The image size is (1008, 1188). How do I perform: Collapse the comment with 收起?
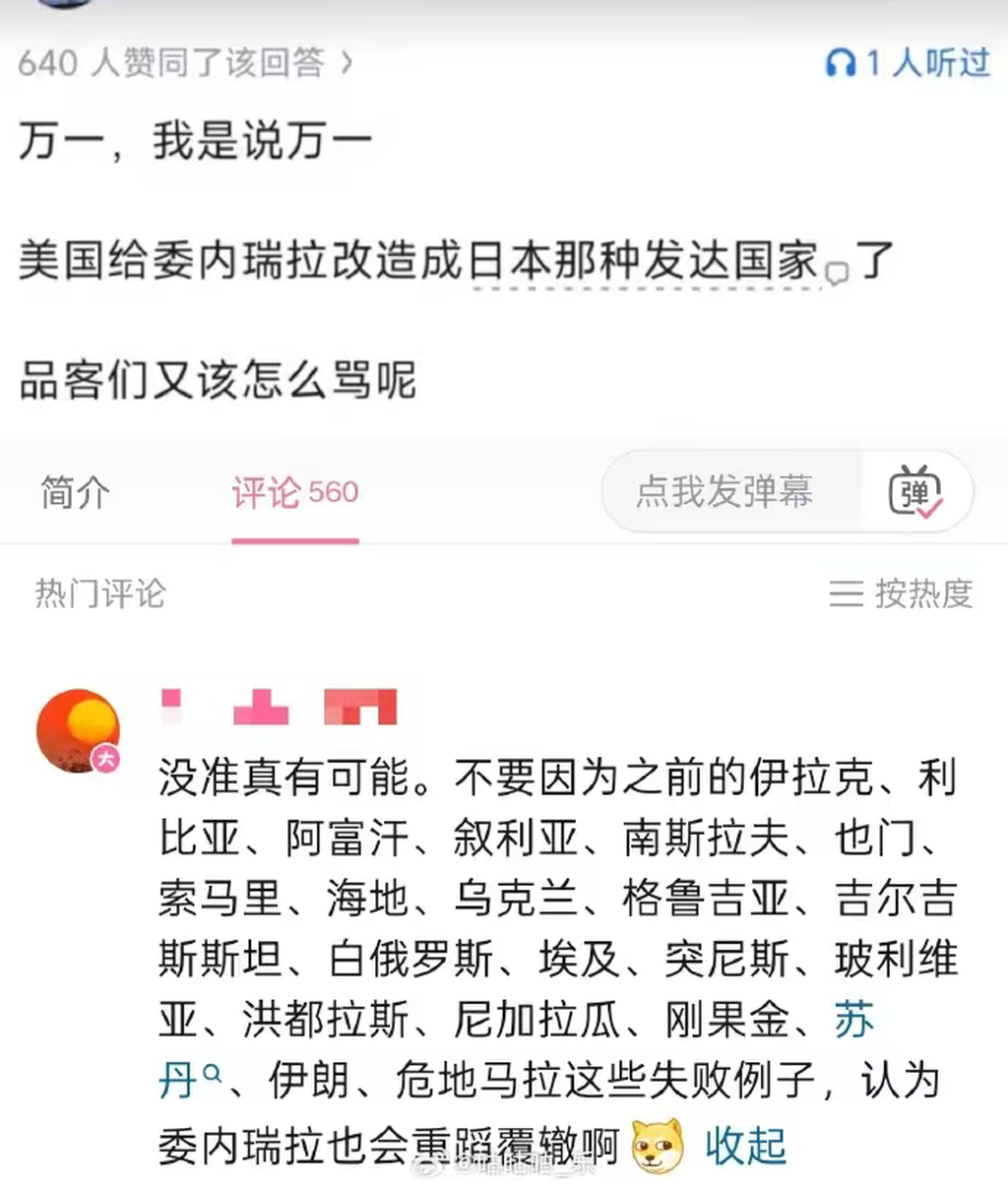click(745, 1146)
